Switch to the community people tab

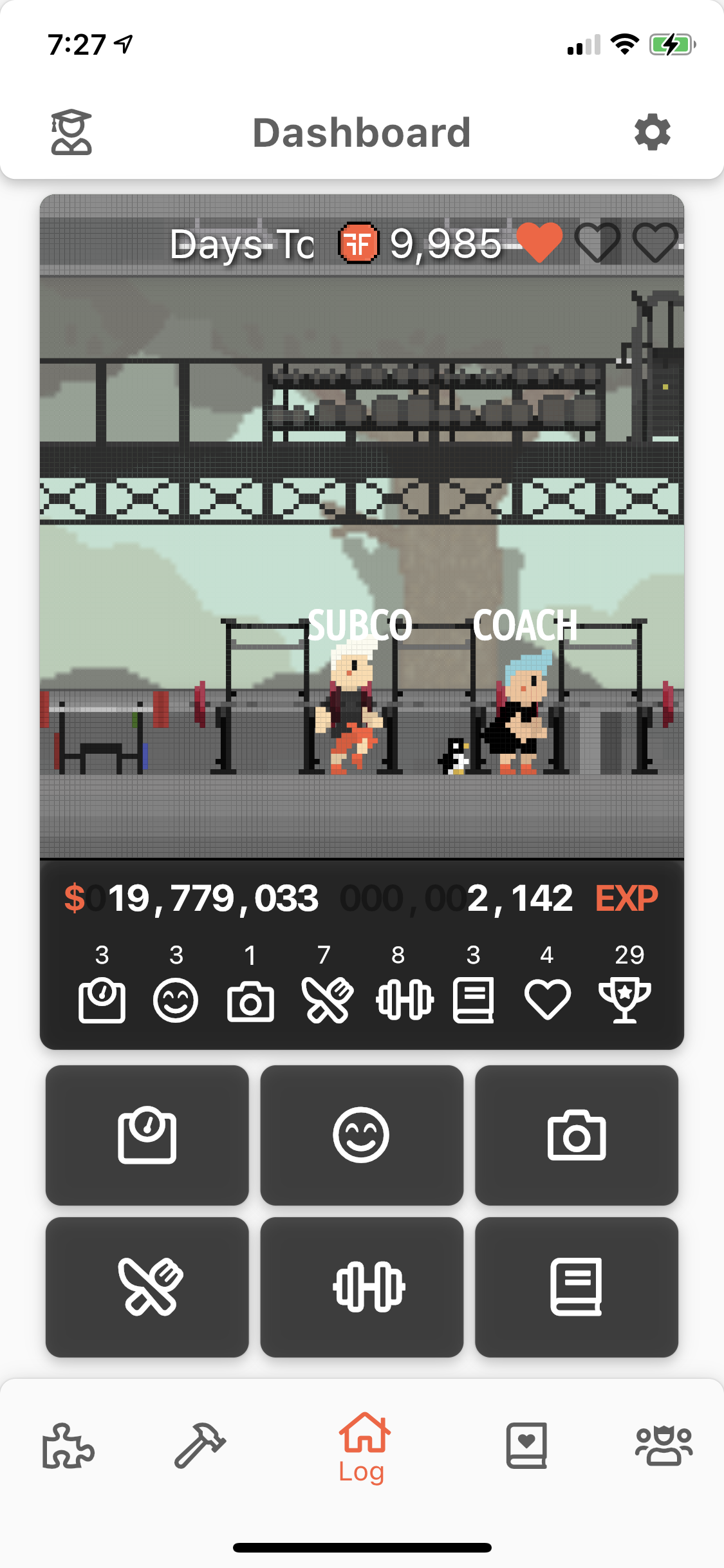coord(664,1446)
